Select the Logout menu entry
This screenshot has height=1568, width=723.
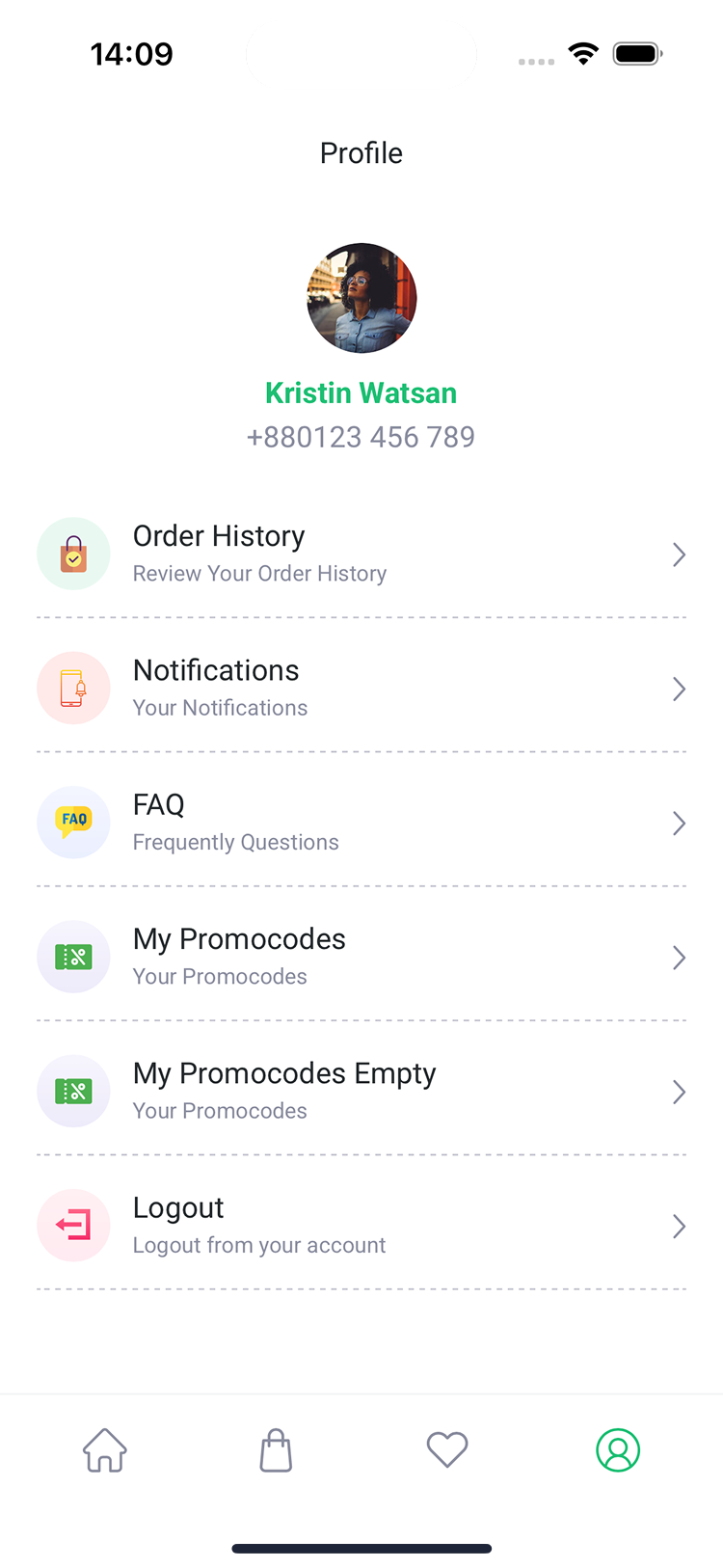(x=178, y=1207)
